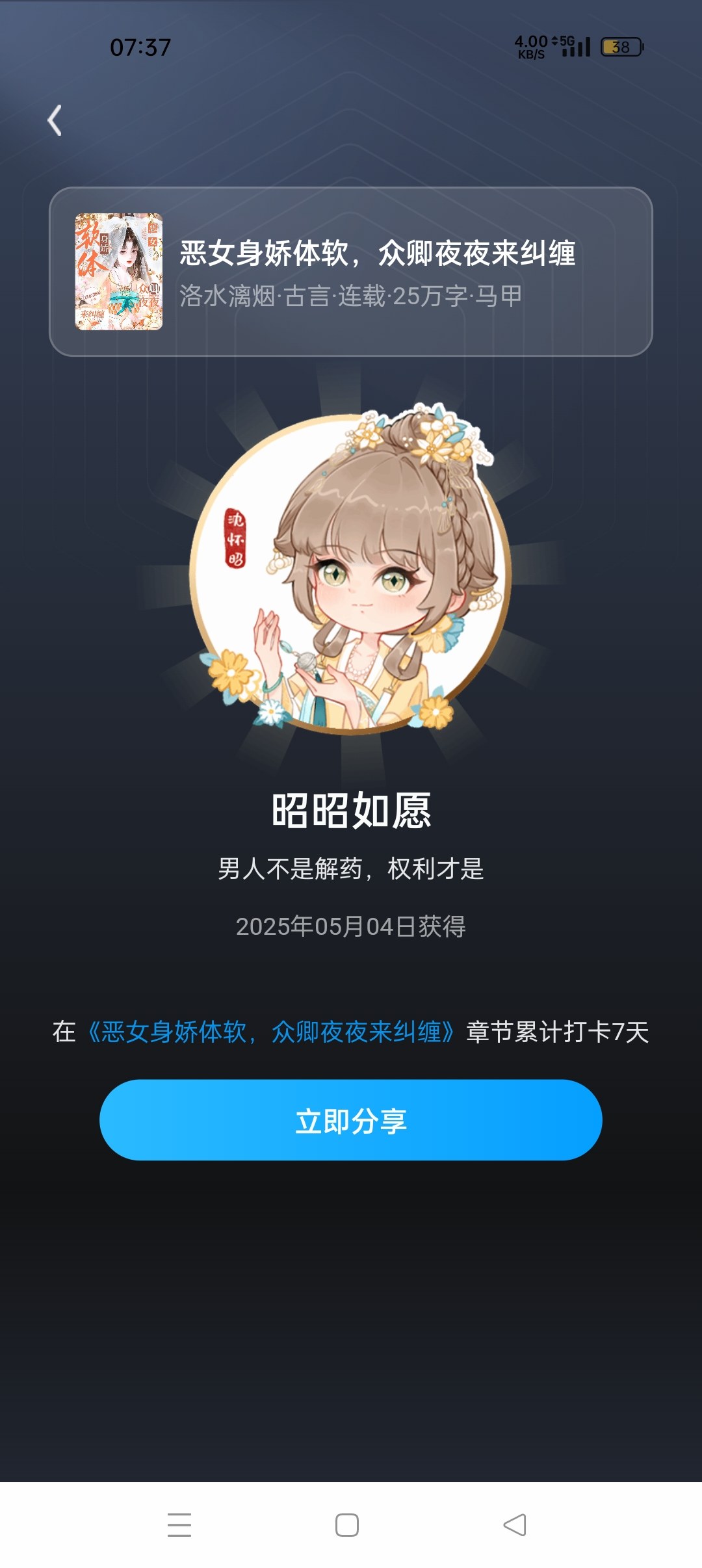Open the 恶女身娇体软 book card

[351, 272]
